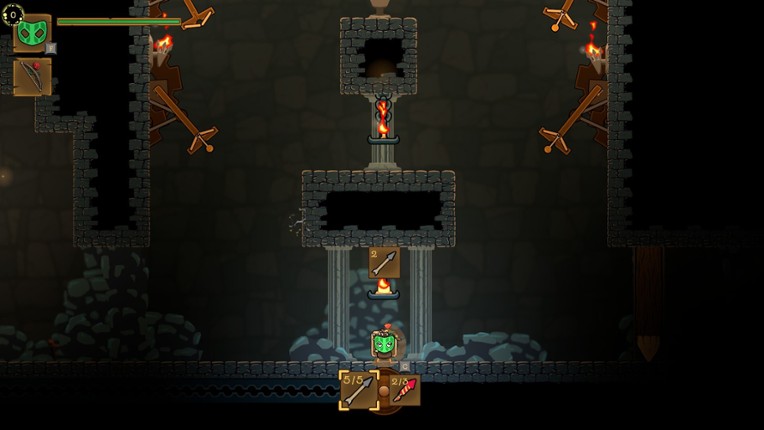Tap the green mask character portrait
The image size is (764, 430).
coord(32,32)
